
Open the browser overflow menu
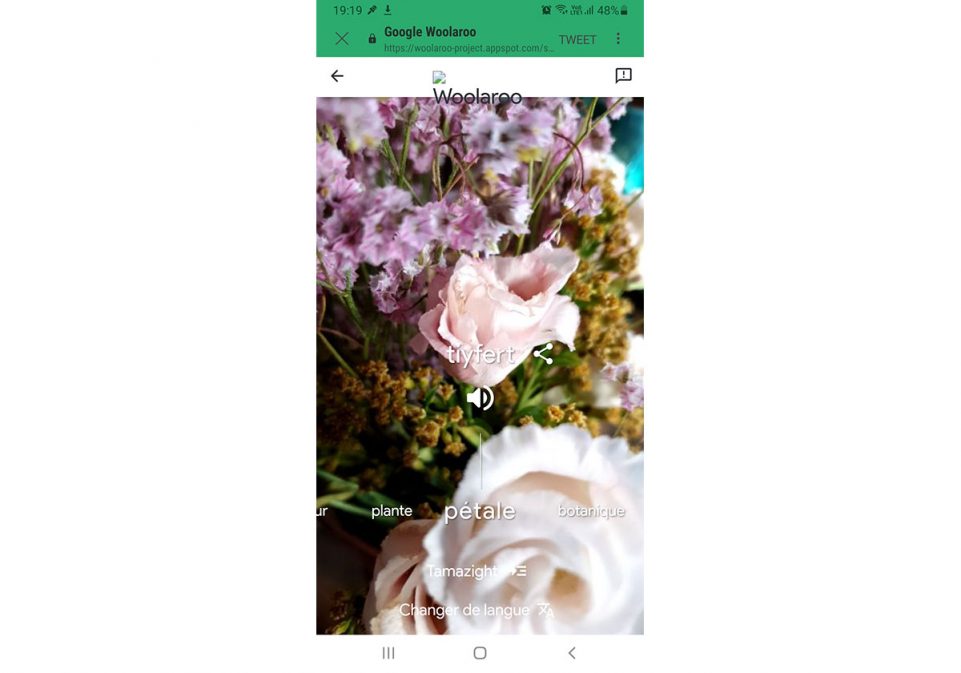tap(618, 39)
